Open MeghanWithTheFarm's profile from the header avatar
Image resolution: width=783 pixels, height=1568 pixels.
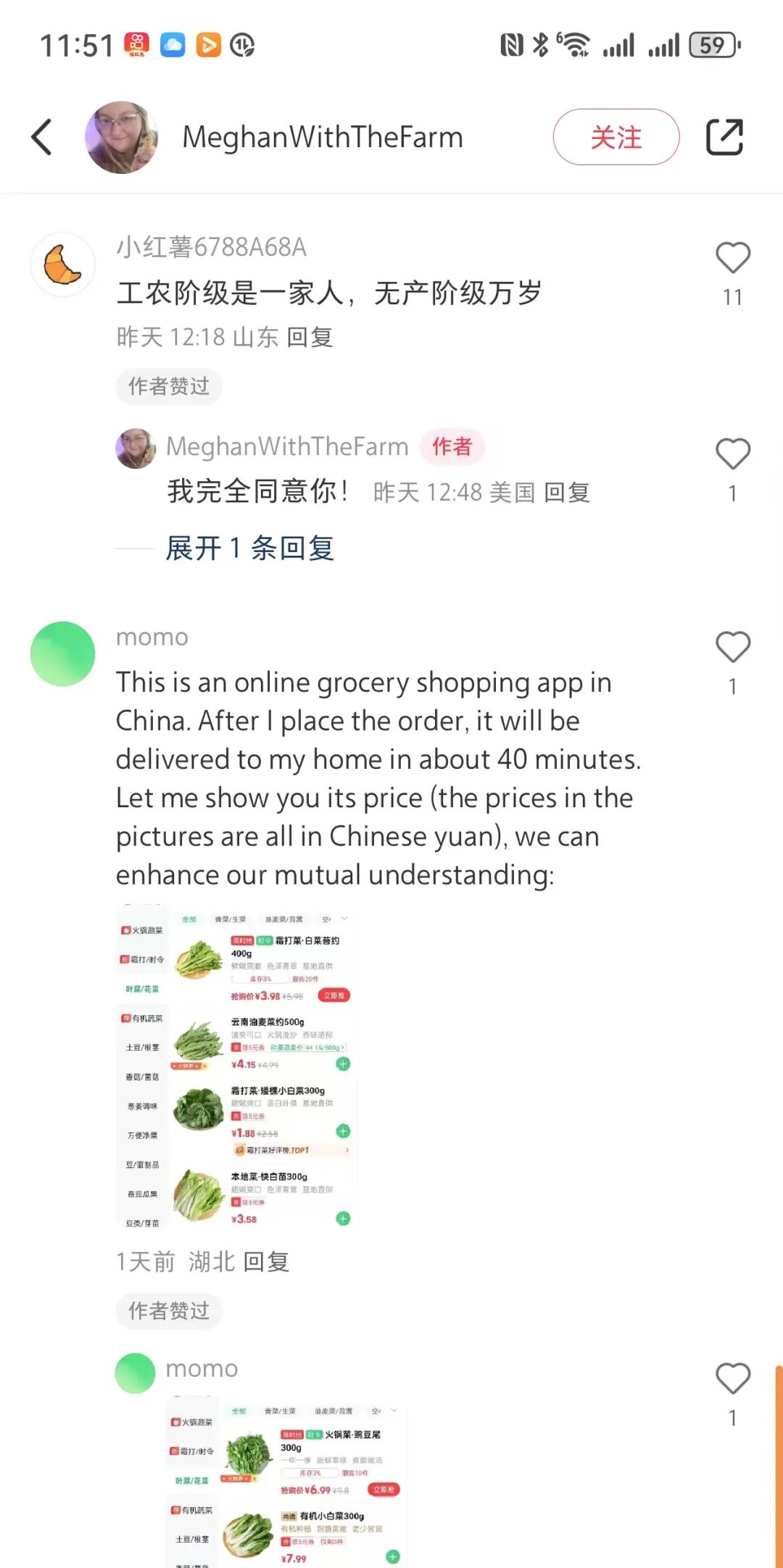(x=122, y=137)
